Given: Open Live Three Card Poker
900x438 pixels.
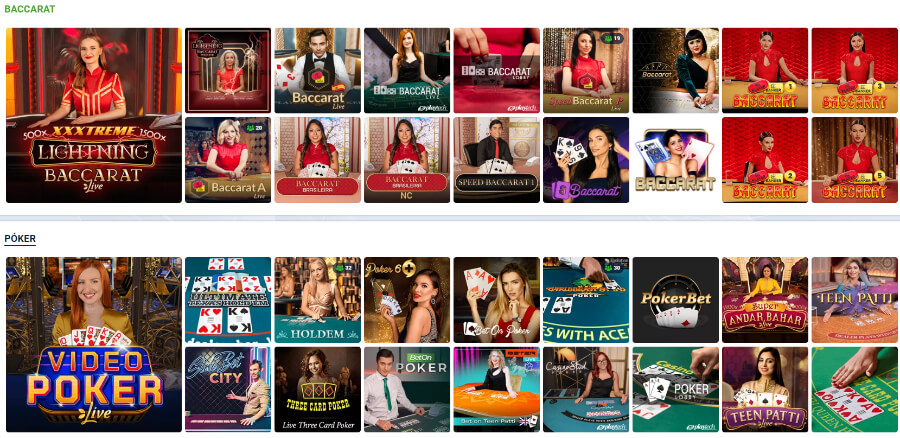Looking at the screenshot, I should 317,388.
